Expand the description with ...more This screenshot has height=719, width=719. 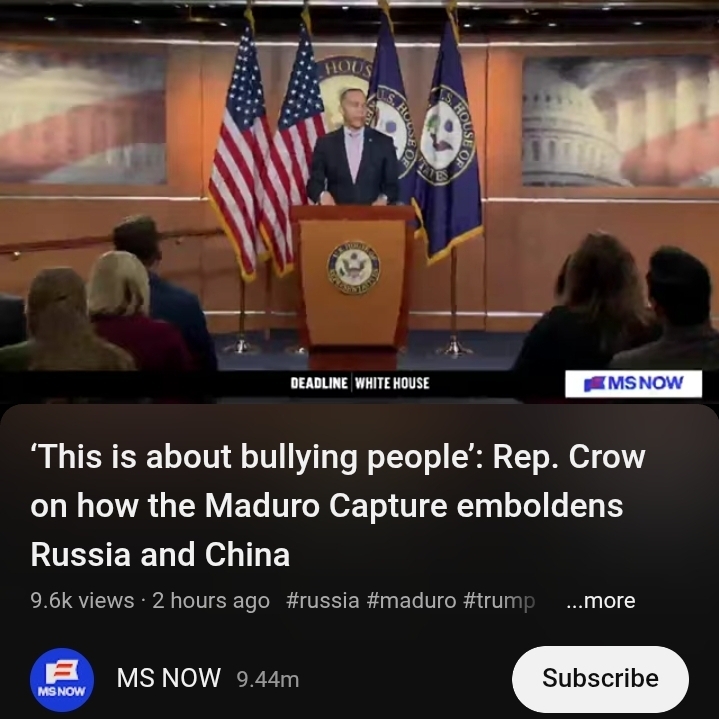click(600, 601)
